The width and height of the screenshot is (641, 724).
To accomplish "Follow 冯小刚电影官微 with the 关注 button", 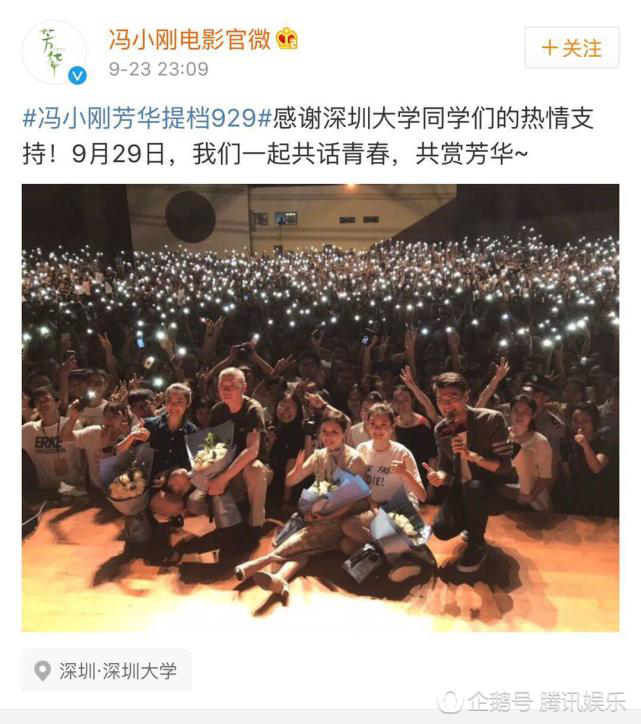I will (571, 48).
